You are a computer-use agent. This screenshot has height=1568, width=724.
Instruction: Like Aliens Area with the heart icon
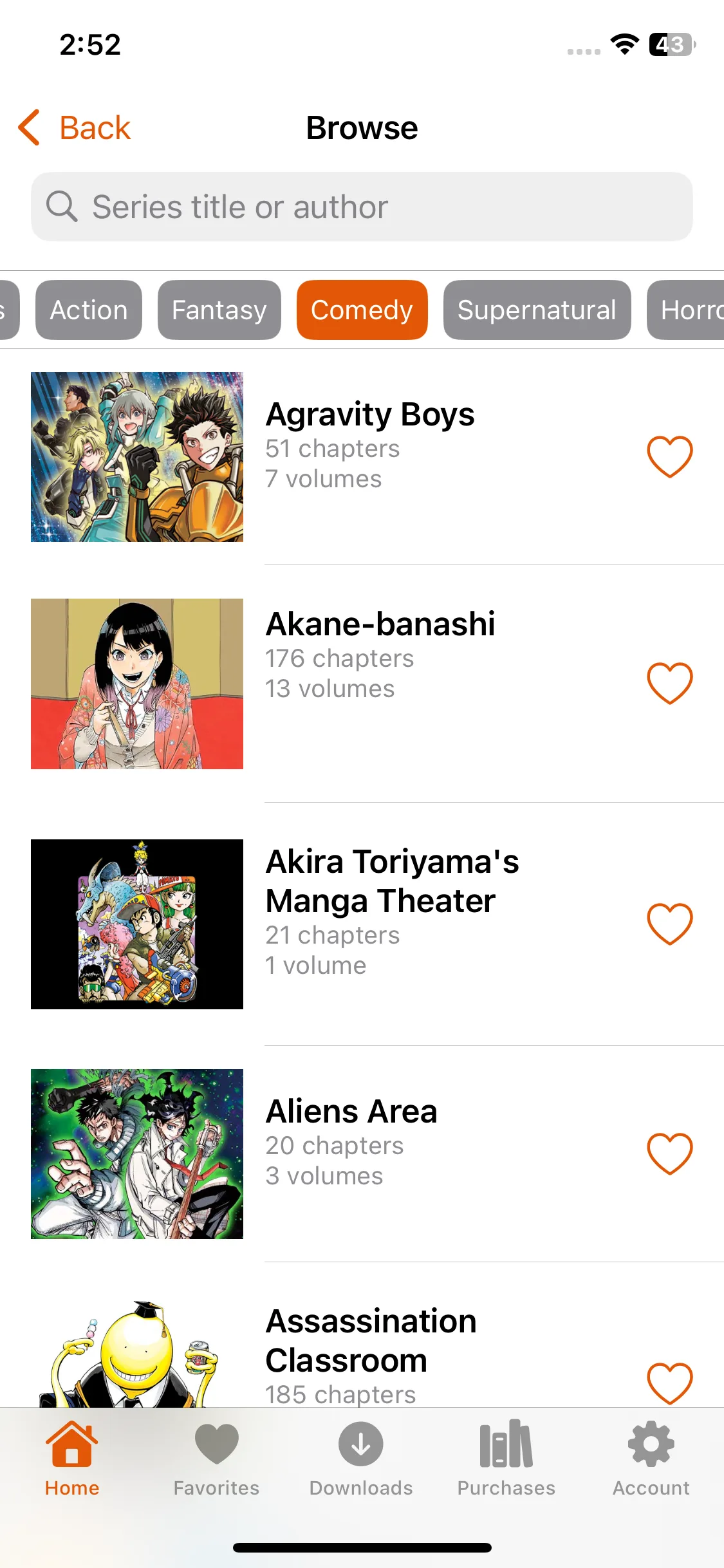point(669,1153)
